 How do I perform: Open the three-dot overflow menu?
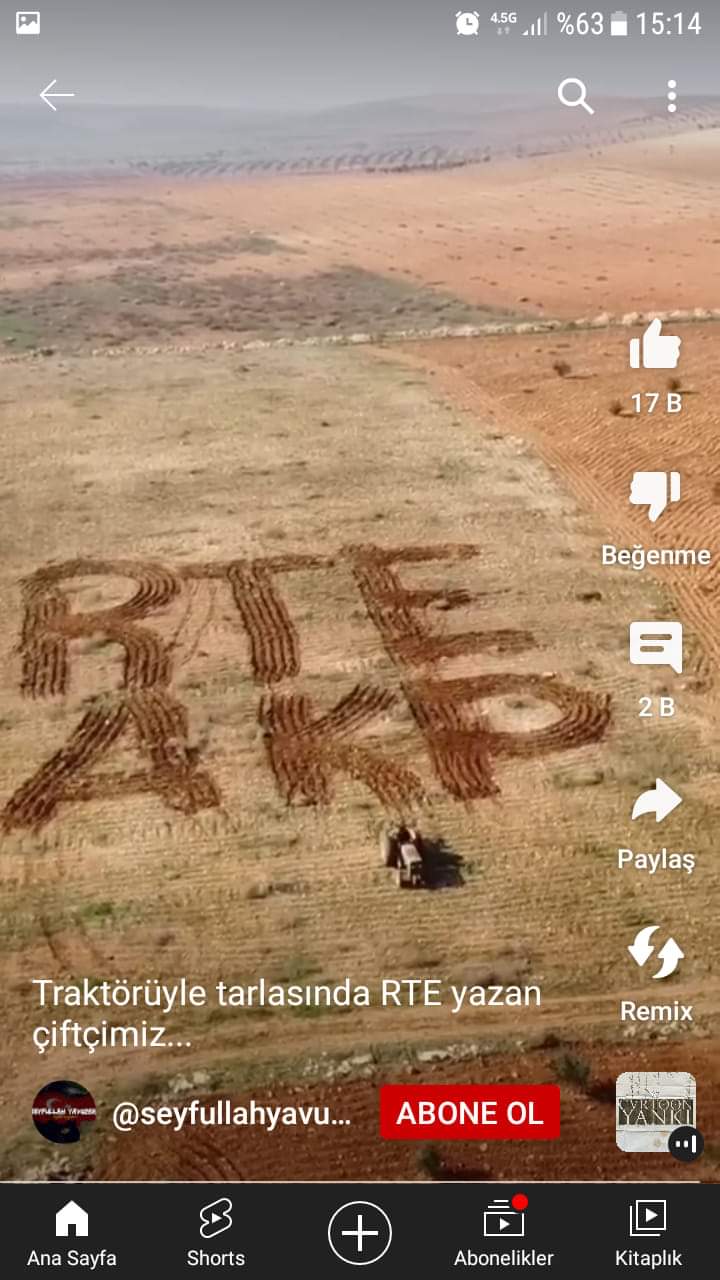[671, 96]
